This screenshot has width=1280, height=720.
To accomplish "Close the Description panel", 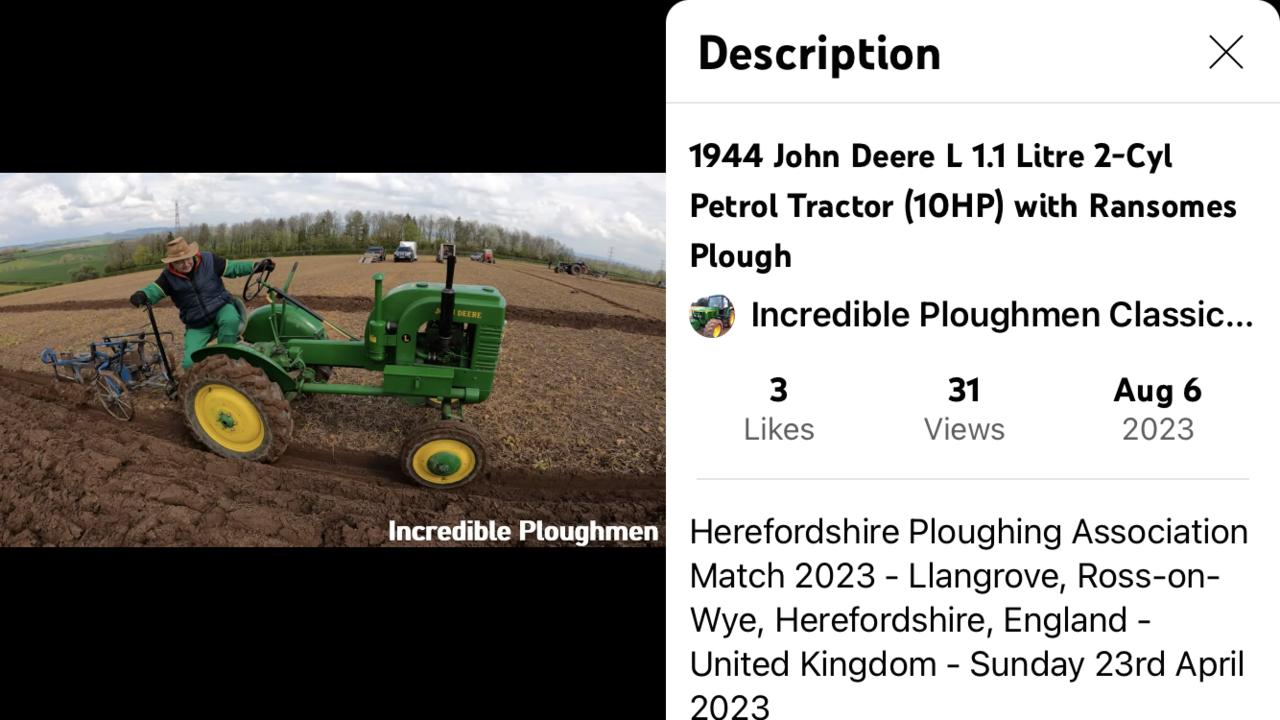I will click(x=1225, y=52).
